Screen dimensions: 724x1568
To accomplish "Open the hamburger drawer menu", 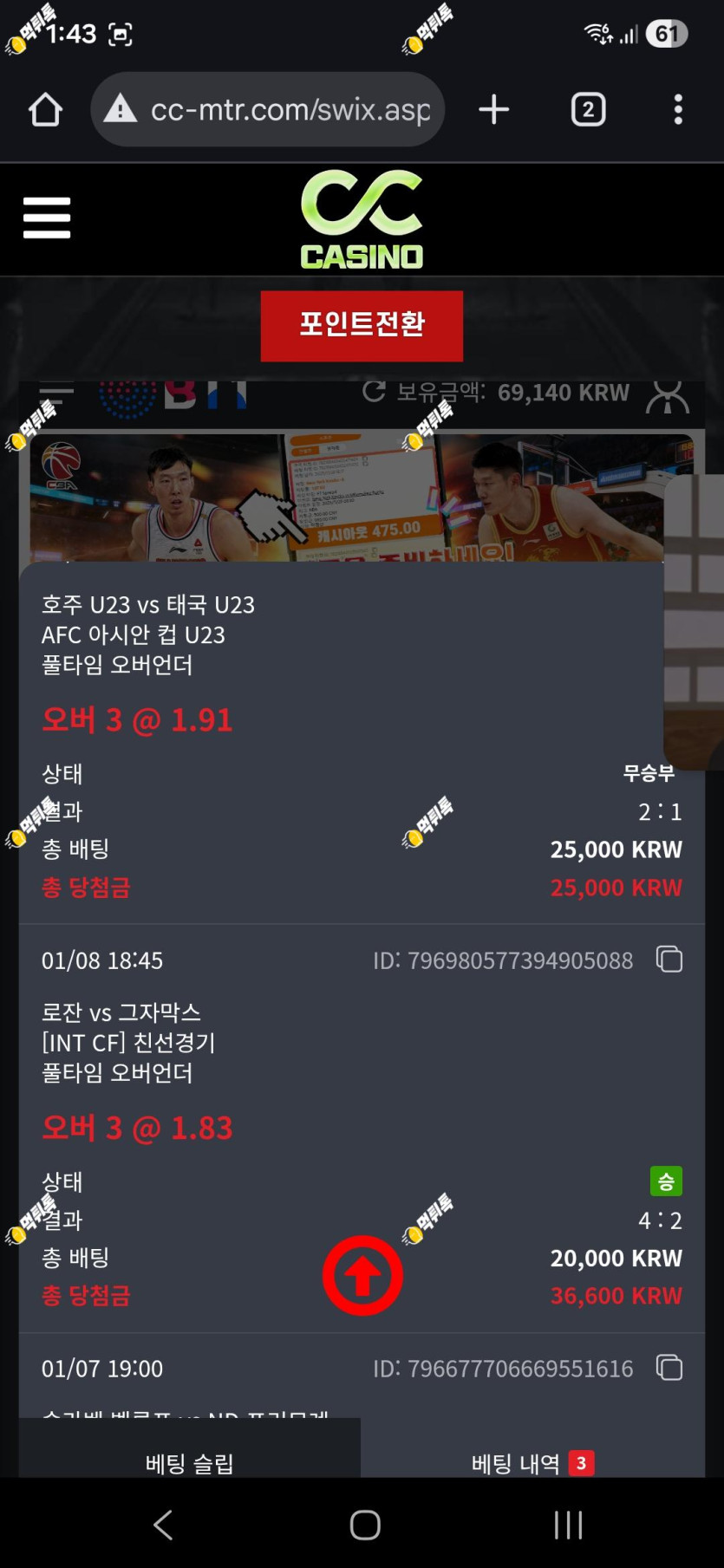I will click(47, 218).
